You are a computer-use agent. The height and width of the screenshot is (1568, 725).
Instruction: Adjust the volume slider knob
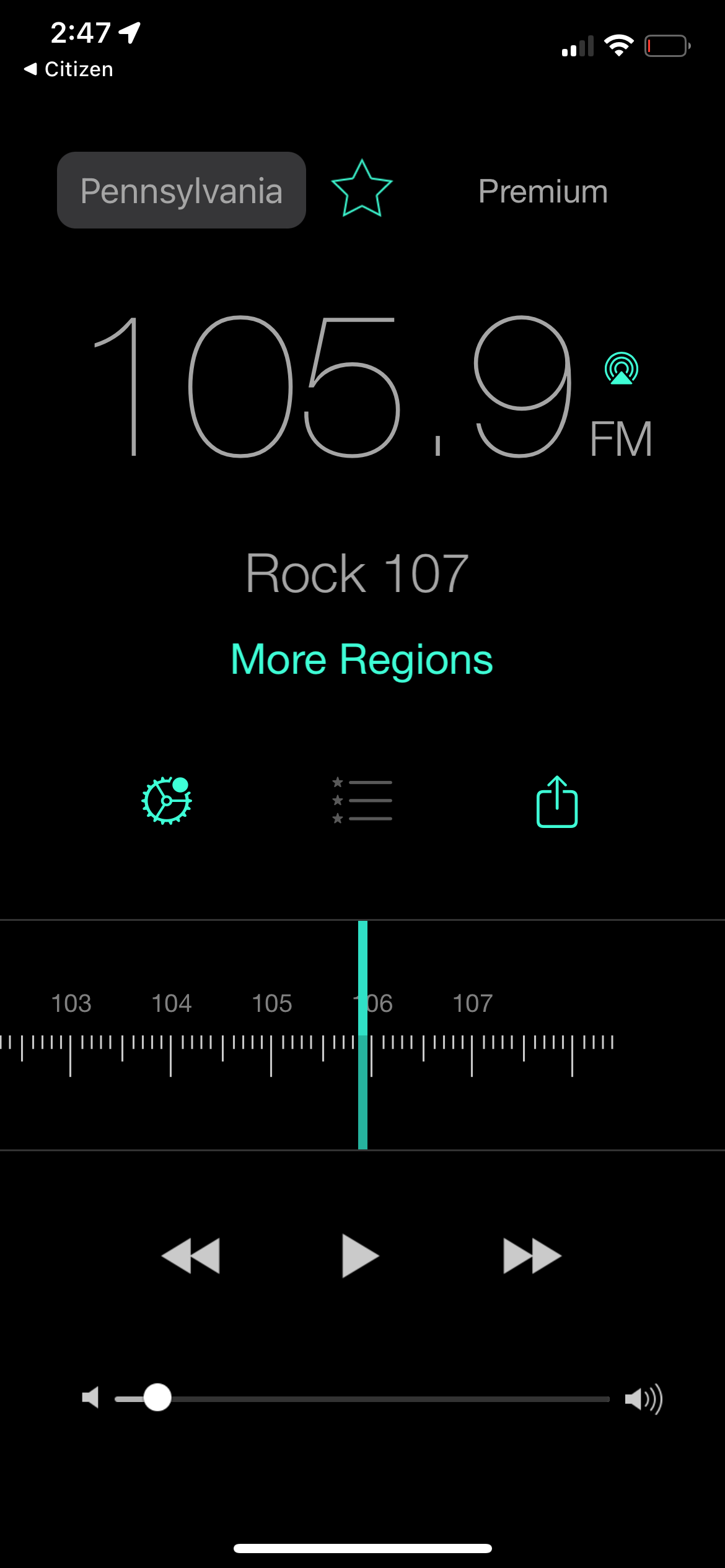(x=157, y=1398)
